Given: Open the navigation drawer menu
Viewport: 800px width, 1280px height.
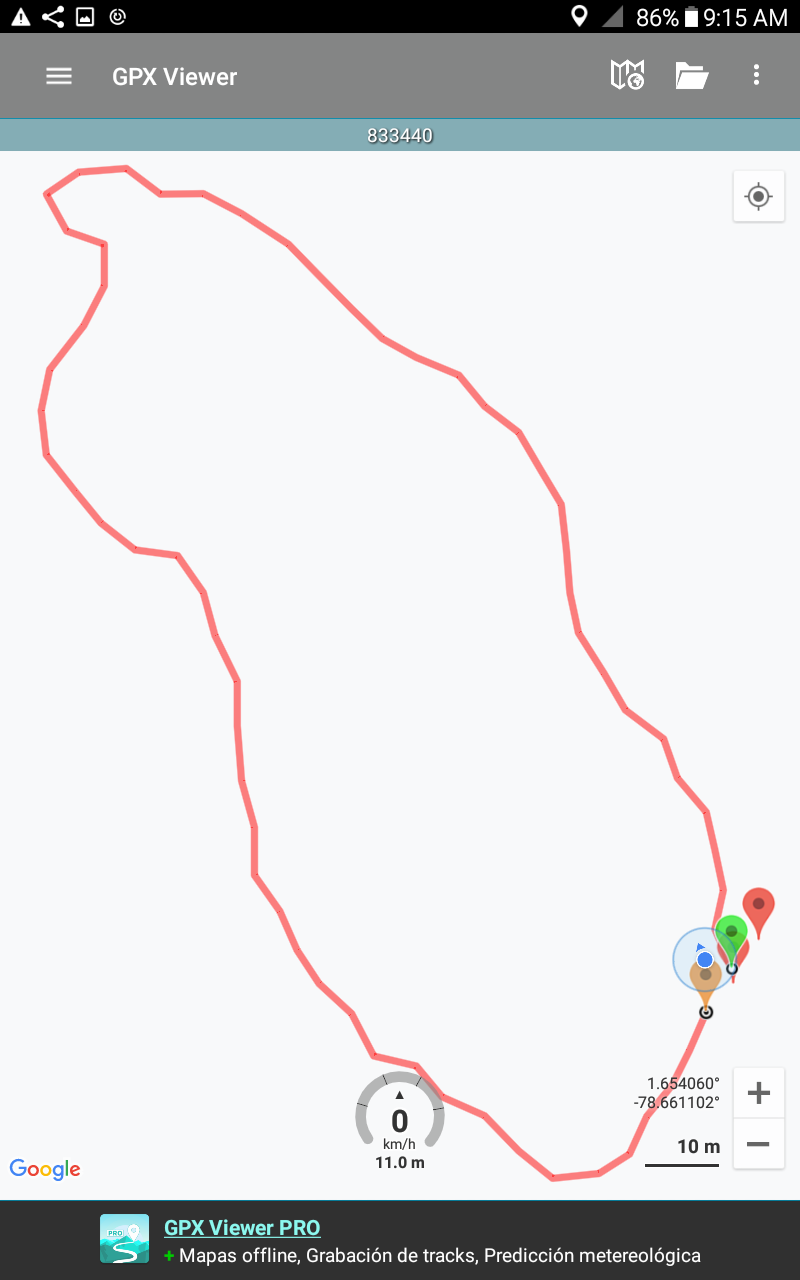Looking at the screenshot, I should [x=59, y=76].
